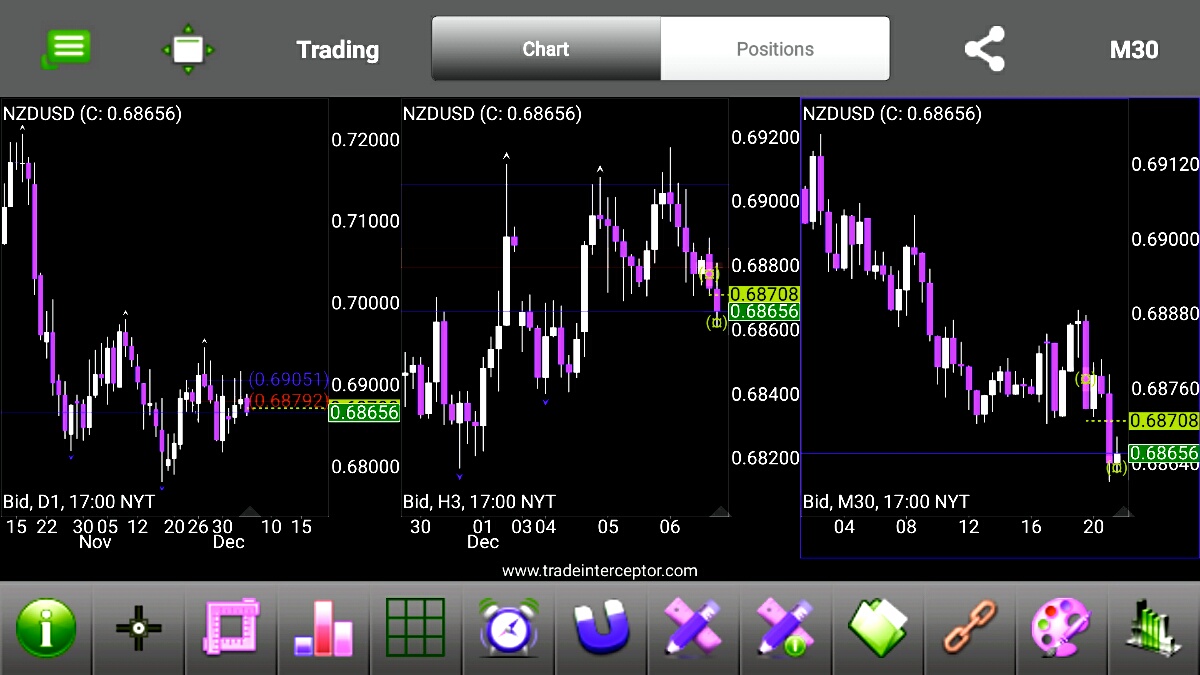Open the green info button
The width and height of the screenshot is (1200, 675).
(x=46, y=629)
